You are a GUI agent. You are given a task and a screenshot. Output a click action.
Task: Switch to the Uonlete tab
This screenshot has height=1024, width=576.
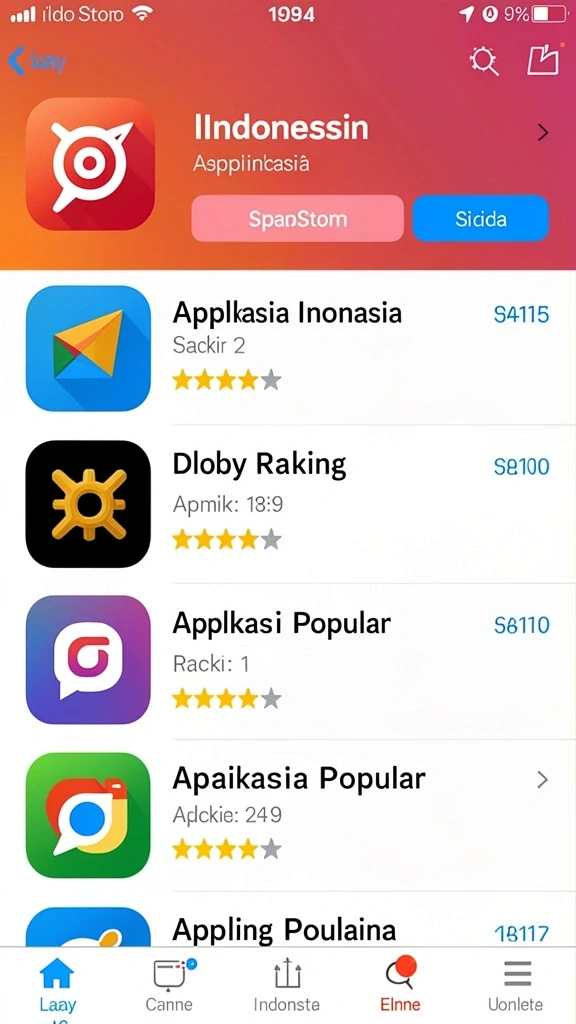pyautogui.click(x=516, y=985)
